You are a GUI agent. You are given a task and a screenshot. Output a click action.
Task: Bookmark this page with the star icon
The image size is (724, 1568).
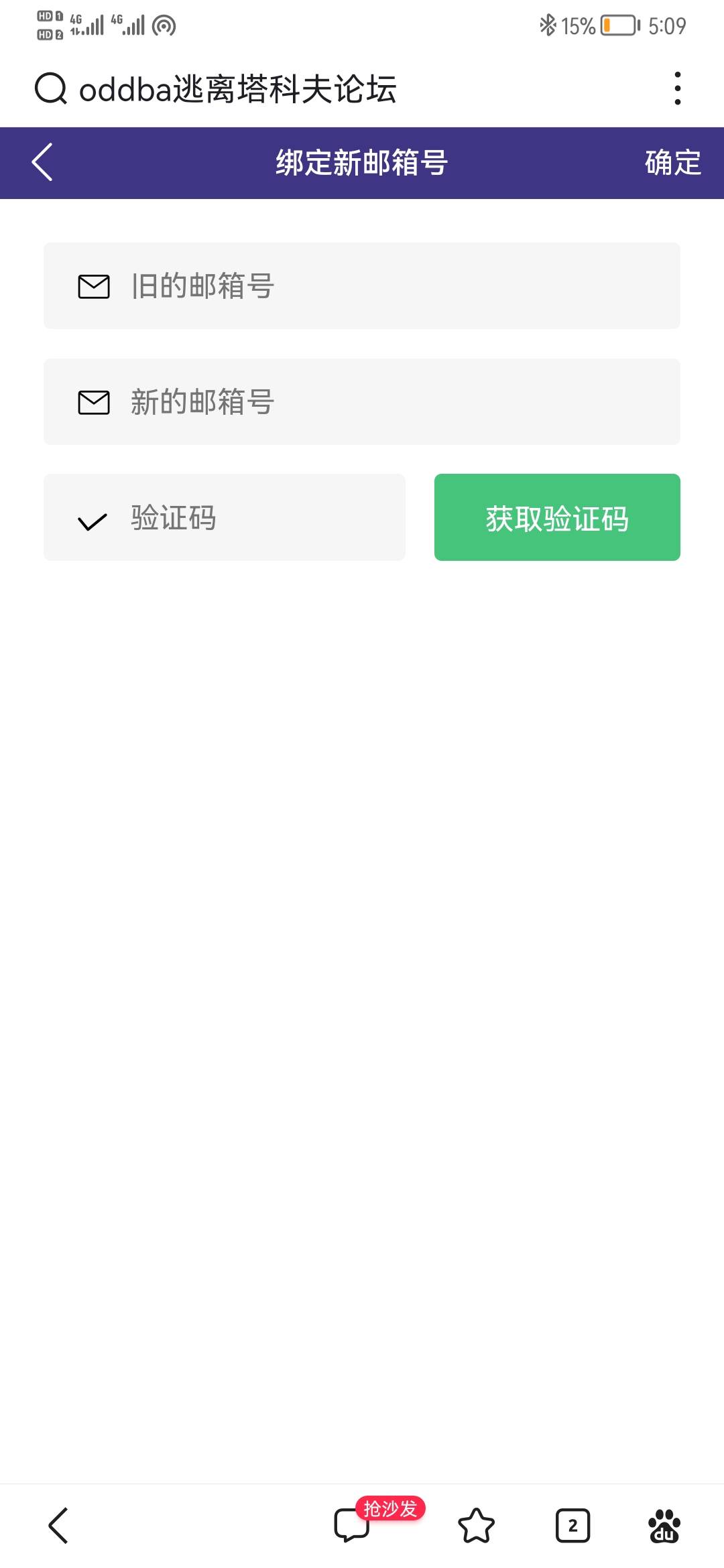[476, 1526]
